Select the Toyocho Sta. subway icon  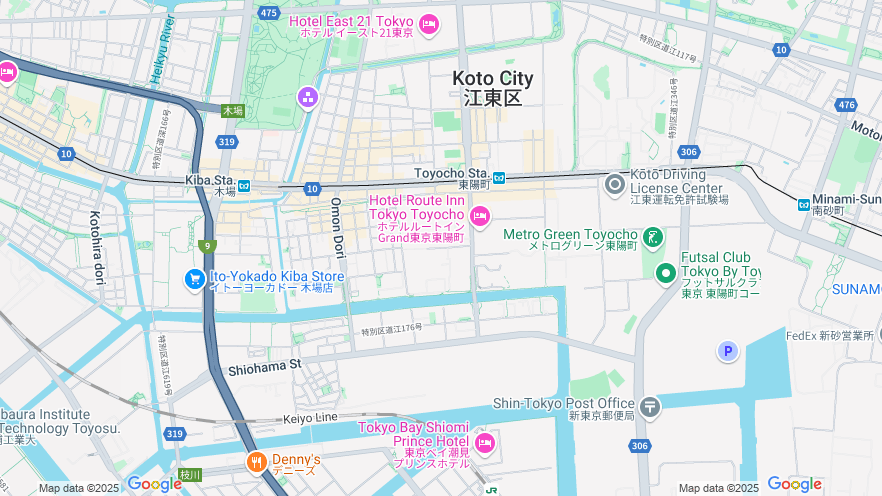[499, 178]
